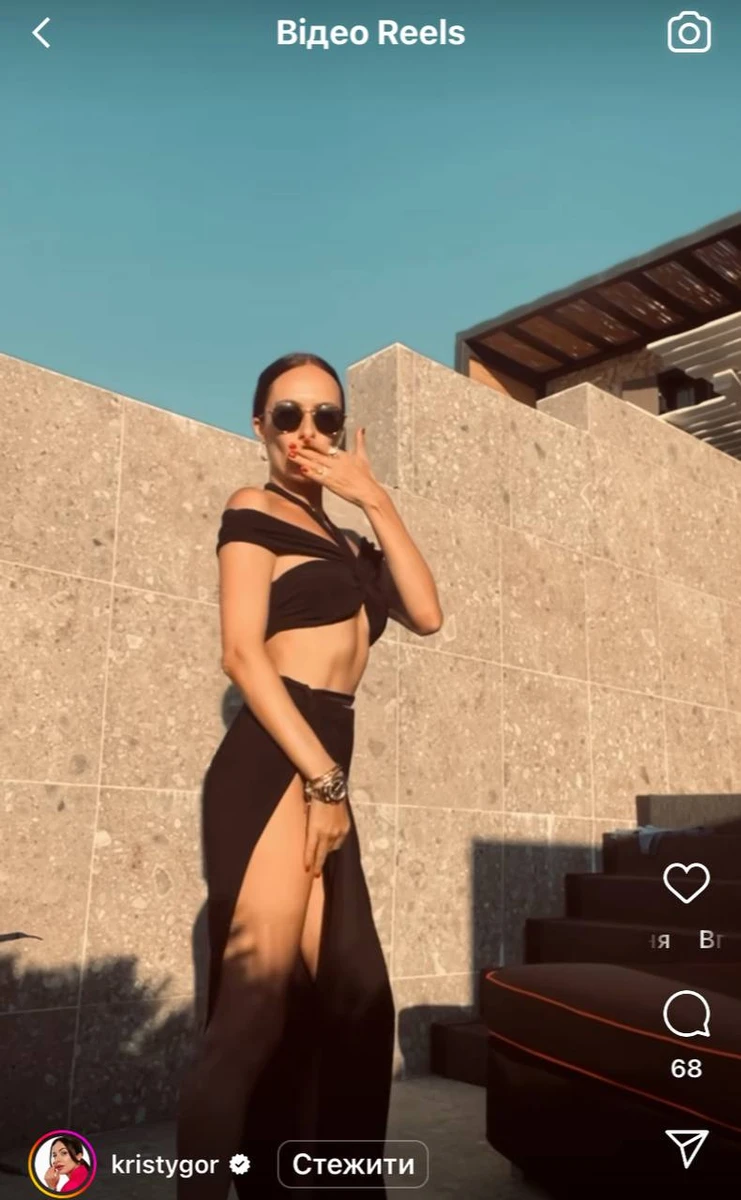This screenshot has width=741, height=1200.
Task: Like this Reel with the heart icon
Action: [x=686, y=883]
